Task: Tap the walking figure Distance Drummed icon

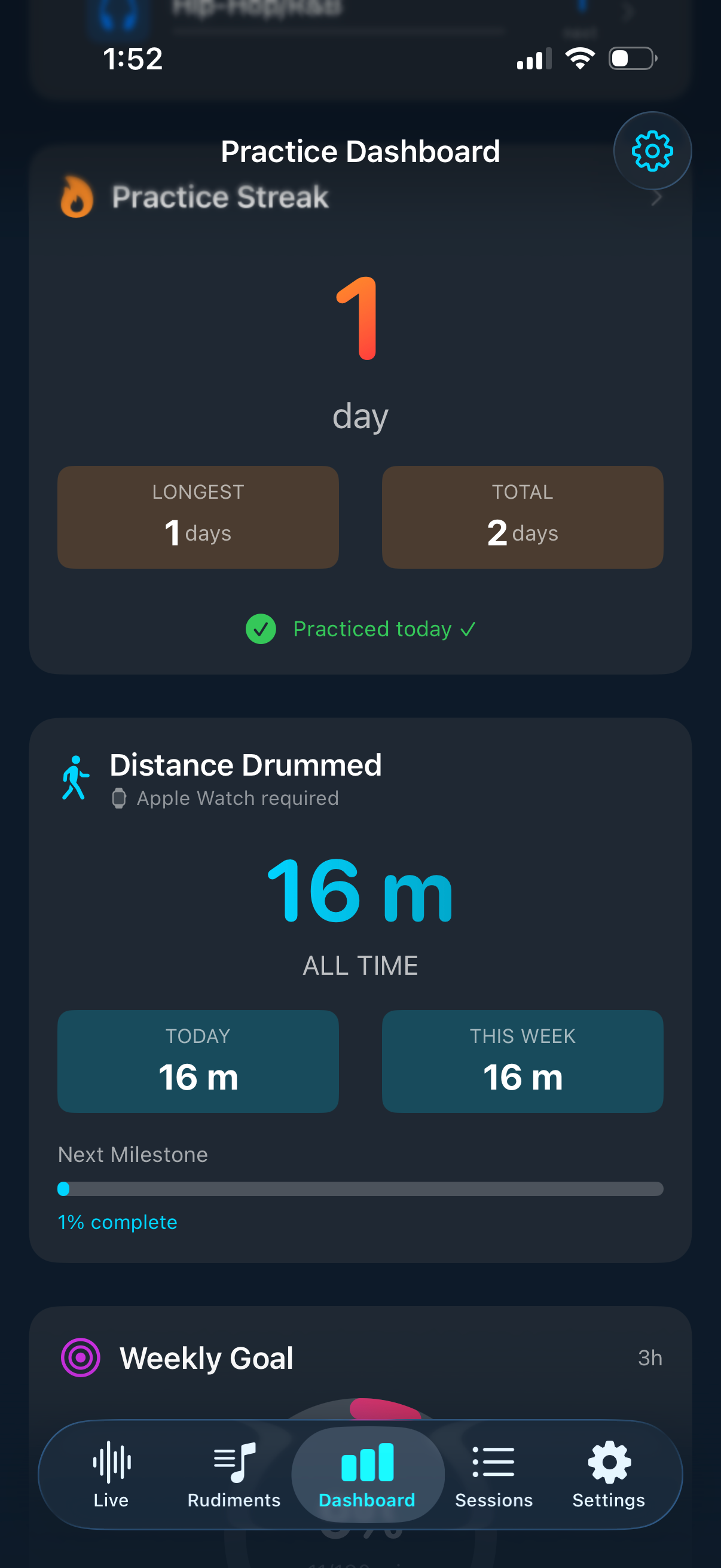Action: 75,777
